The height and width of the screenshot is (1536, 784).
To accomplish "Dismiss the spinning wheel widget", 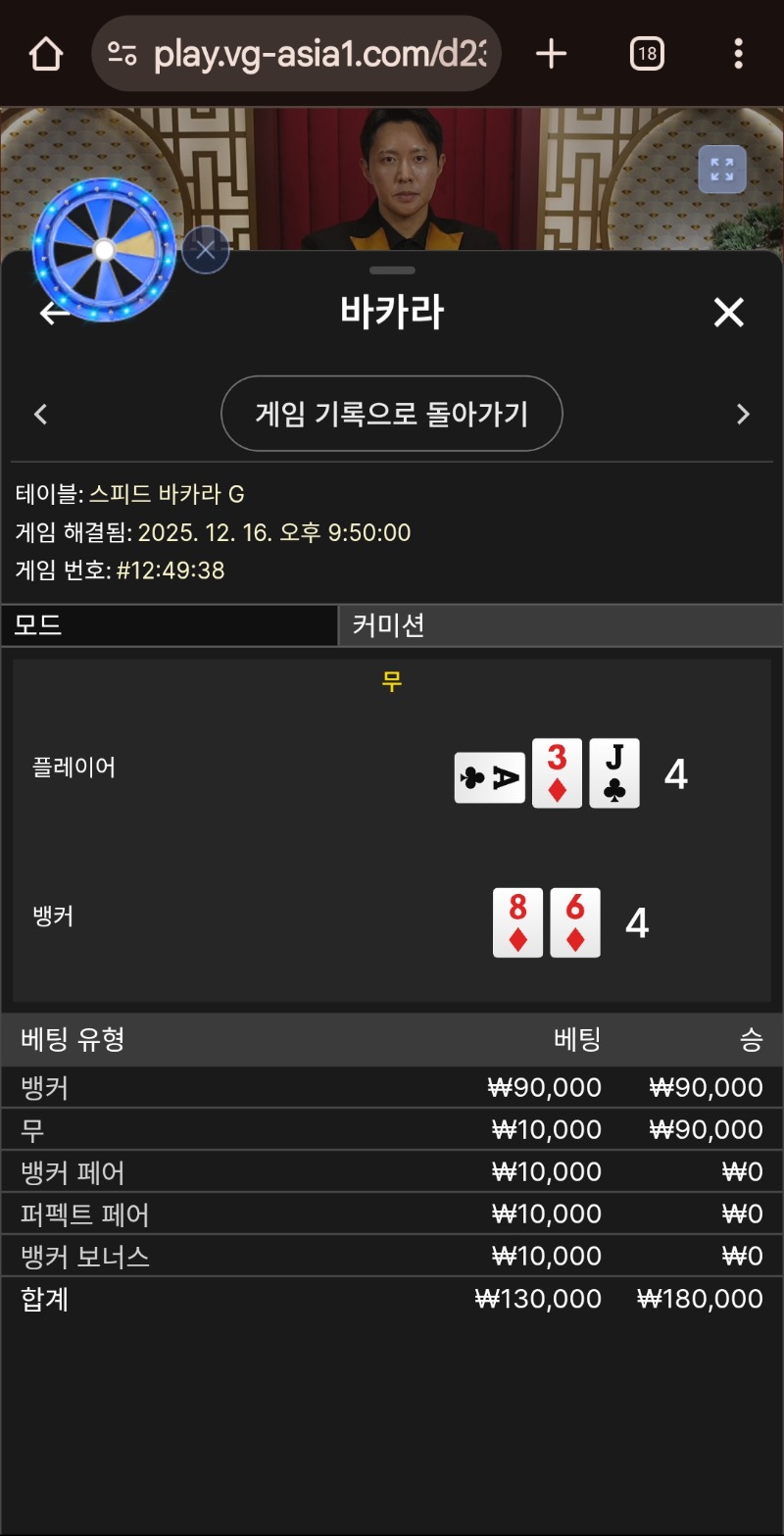I will point(206,250).
